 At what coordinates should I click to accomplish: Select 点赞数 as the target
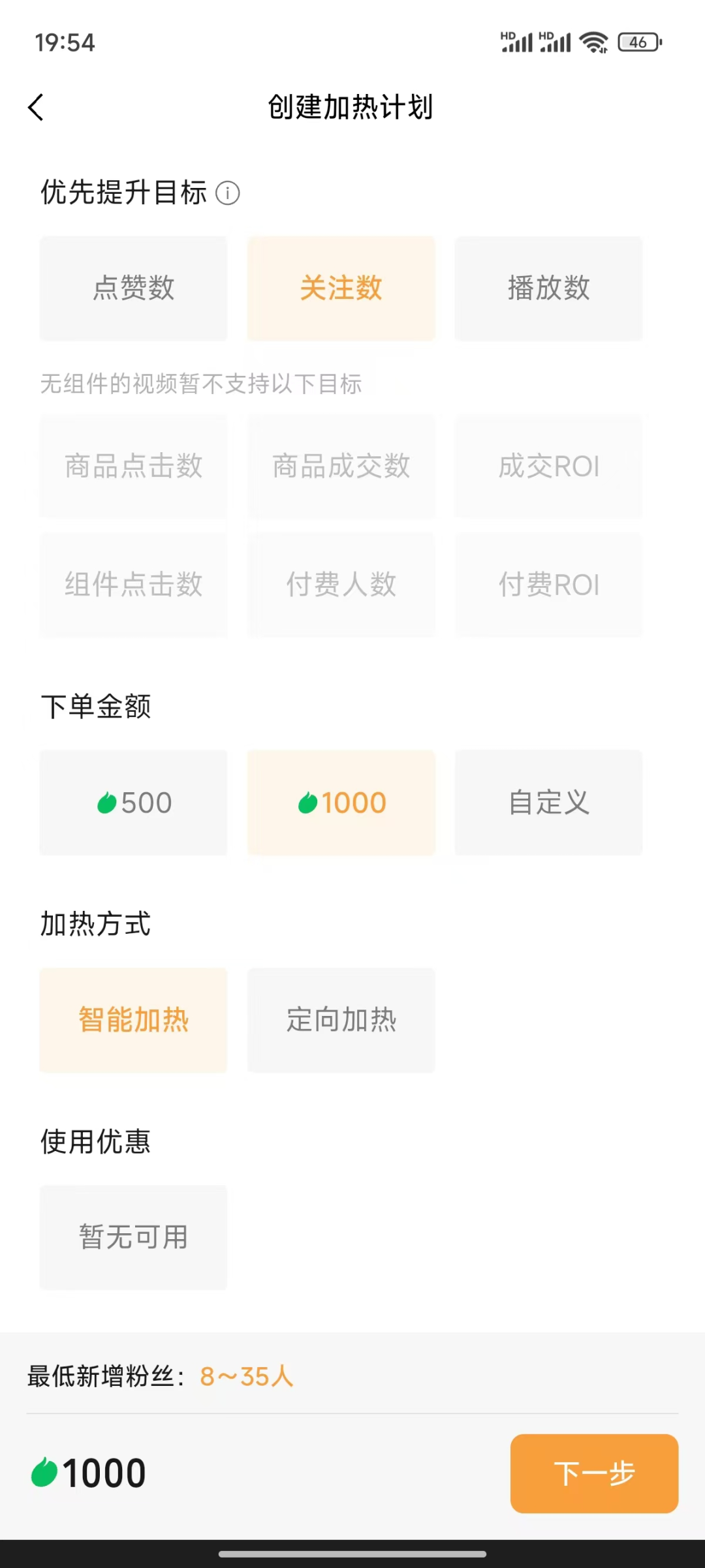(133, 288)
